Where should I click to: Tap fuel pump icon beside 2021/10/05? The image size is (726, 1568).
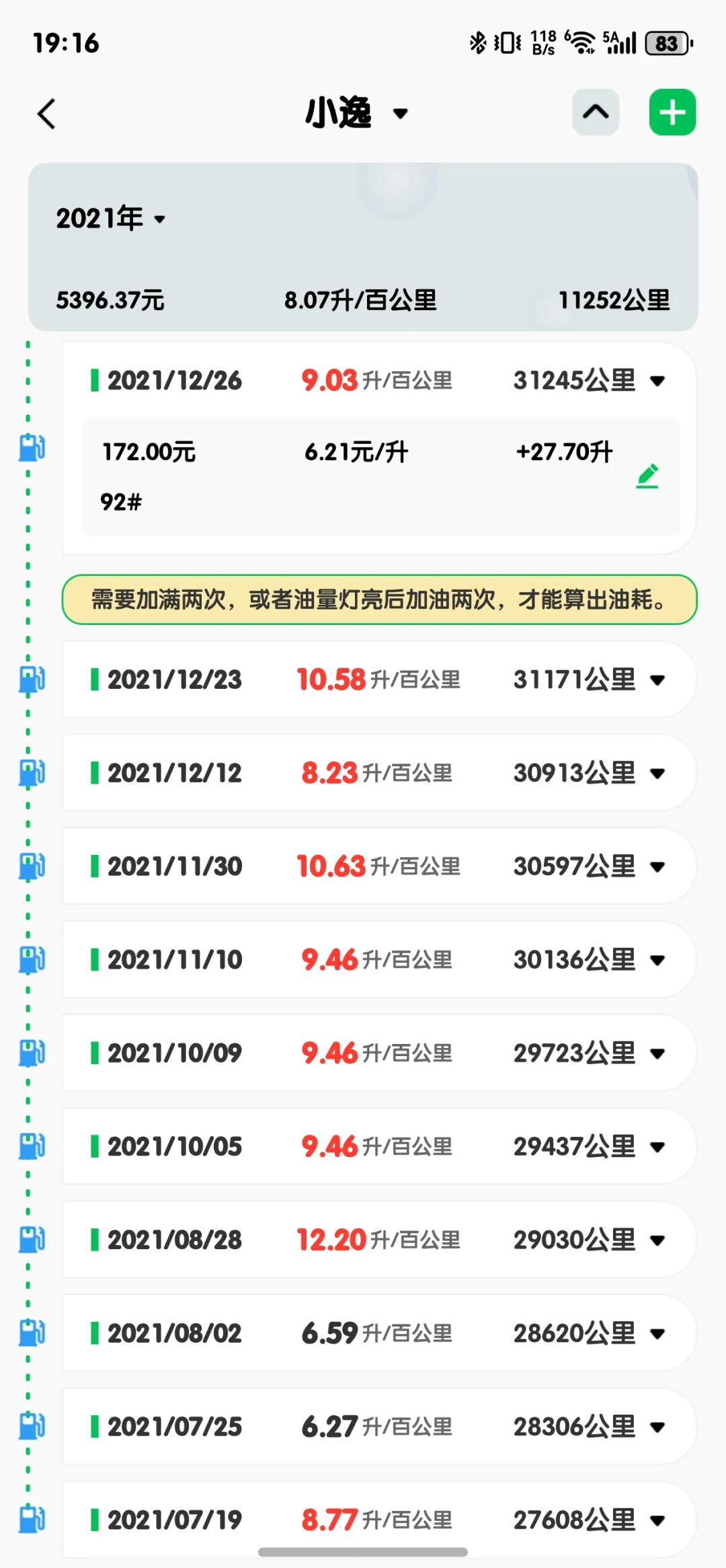(x=32, y=1146)
